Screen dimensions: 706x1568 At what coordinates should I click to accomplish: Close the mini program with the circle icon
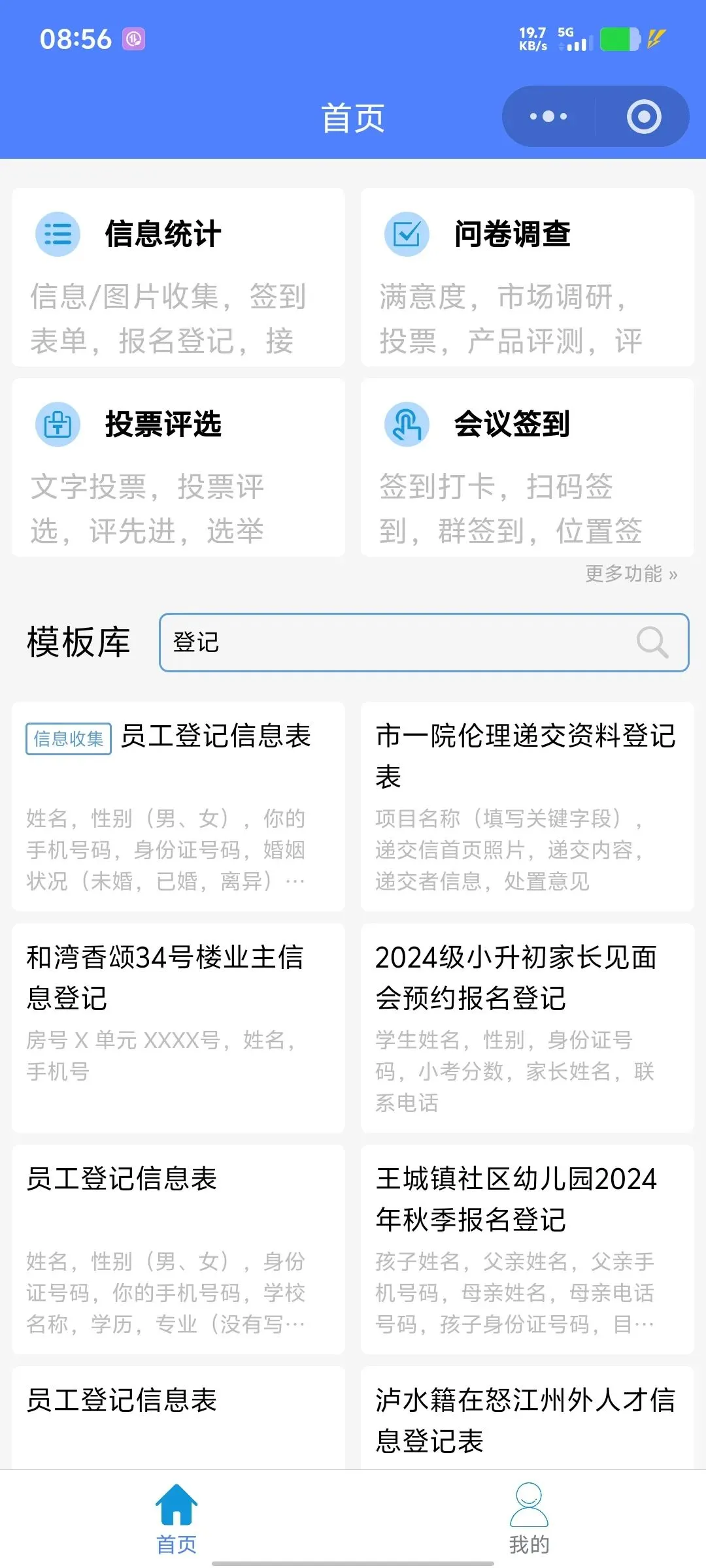point(644,117)
